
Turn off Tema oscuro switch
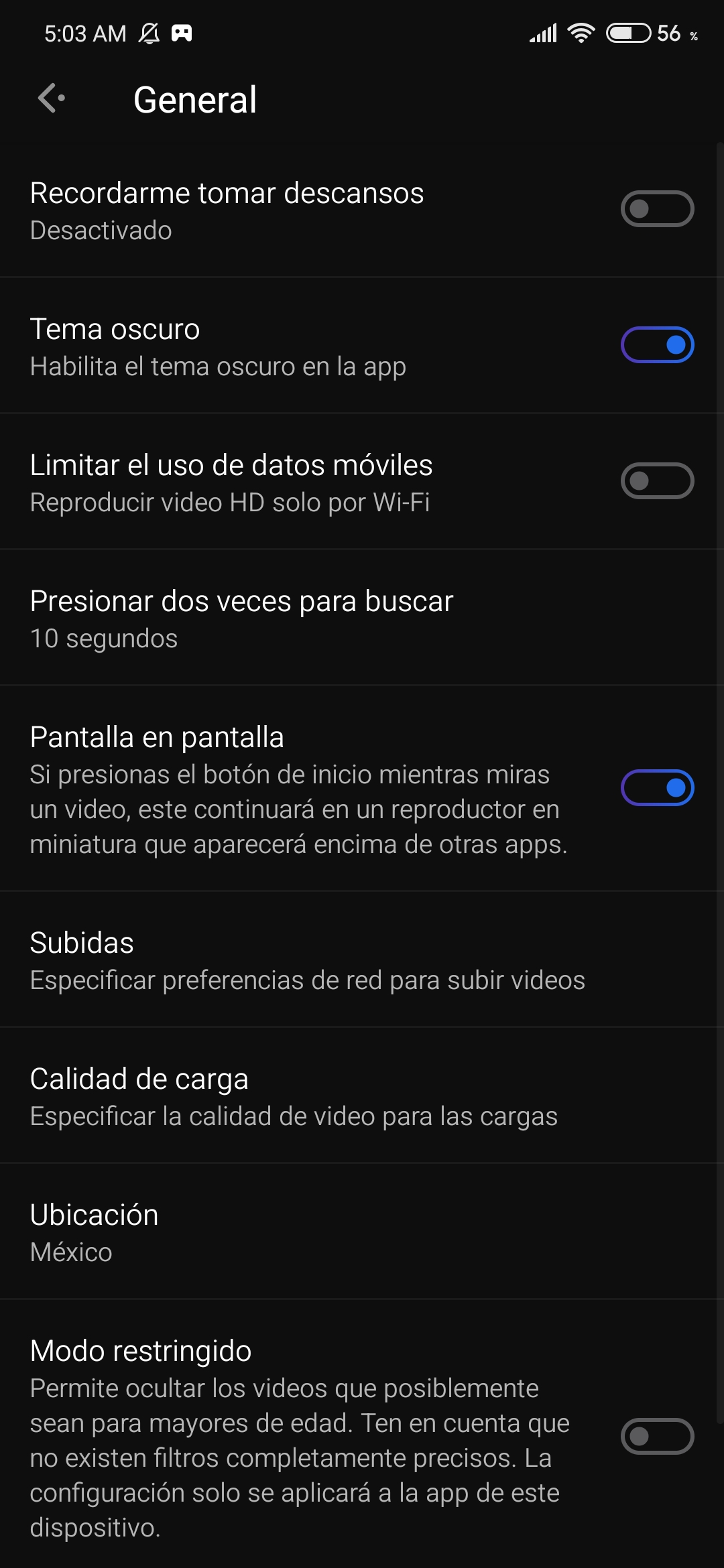(x=657, y=344)
